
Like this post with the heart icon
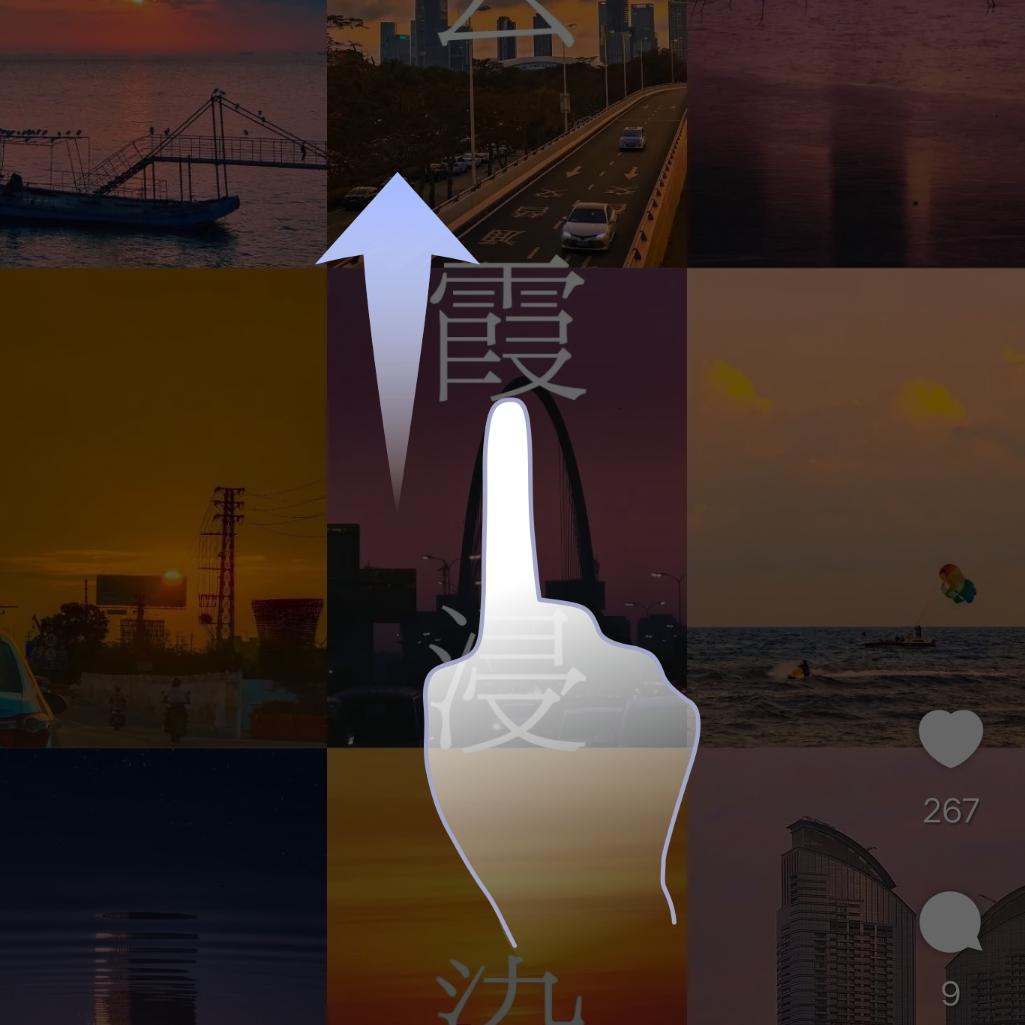pyautogui.click(x=950, y=738)
